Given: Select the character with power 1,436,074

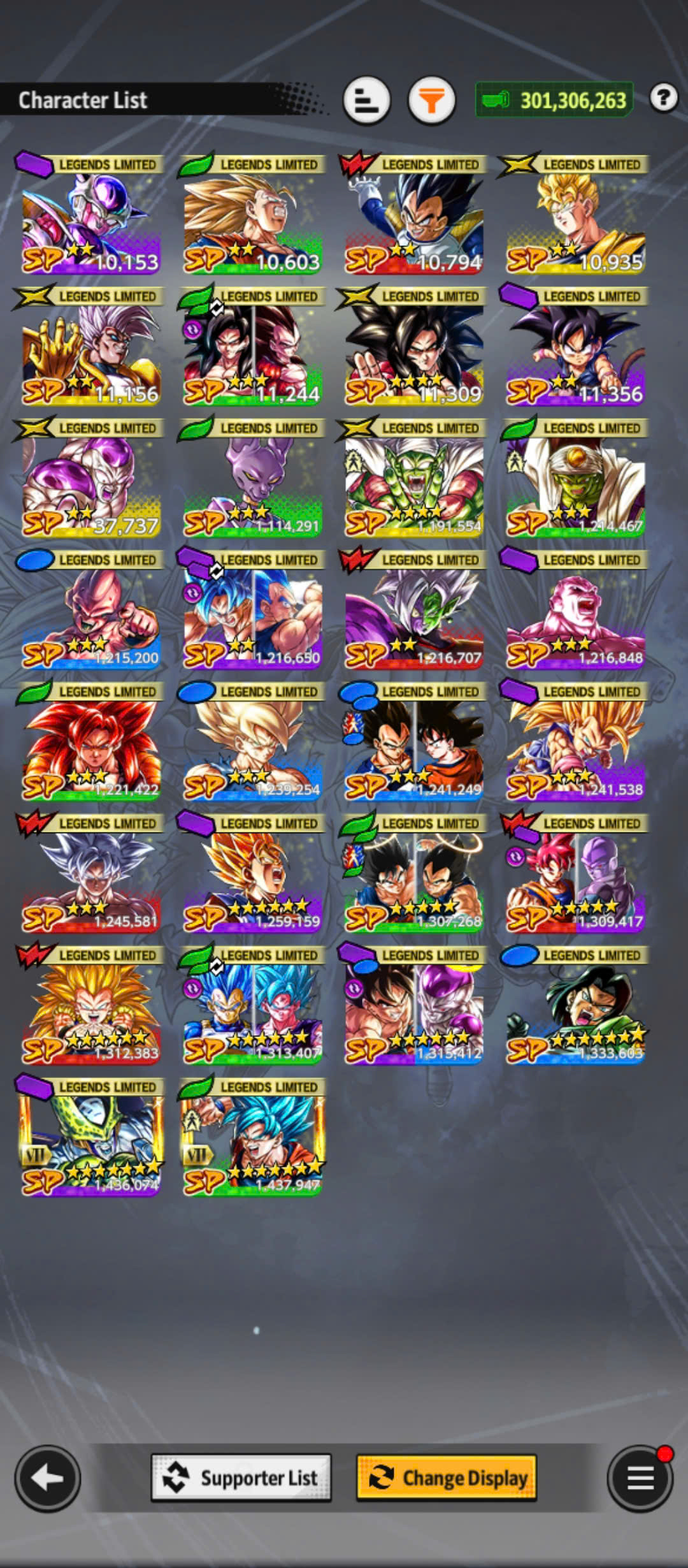Looking at the screenshot, I should coord(90,1138).
